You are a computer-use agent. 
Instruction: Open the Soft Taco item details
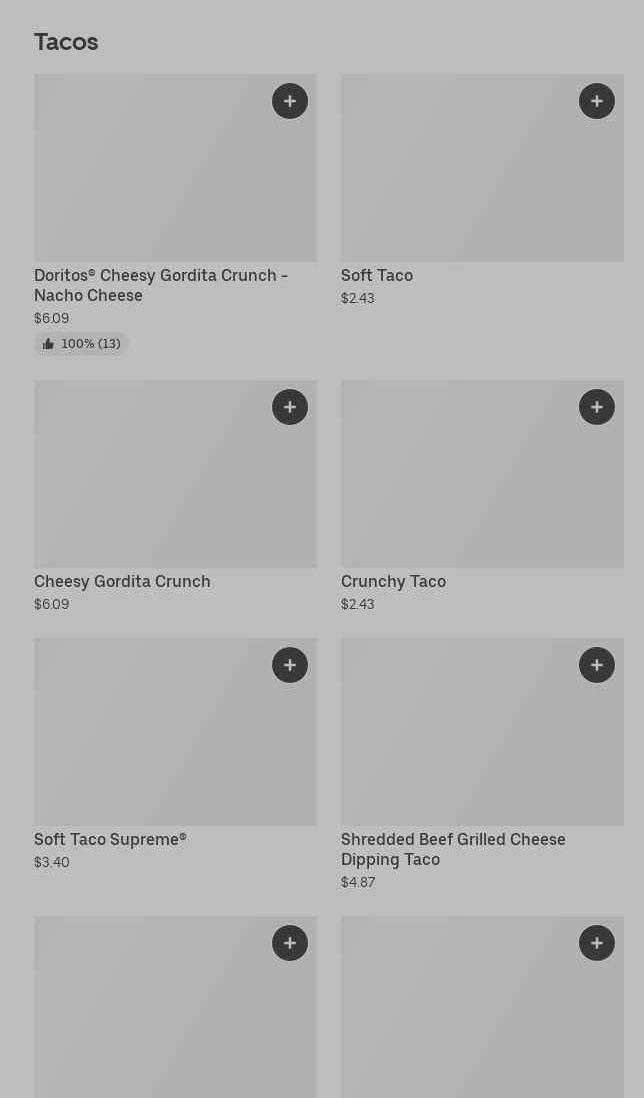coord(482,190)
